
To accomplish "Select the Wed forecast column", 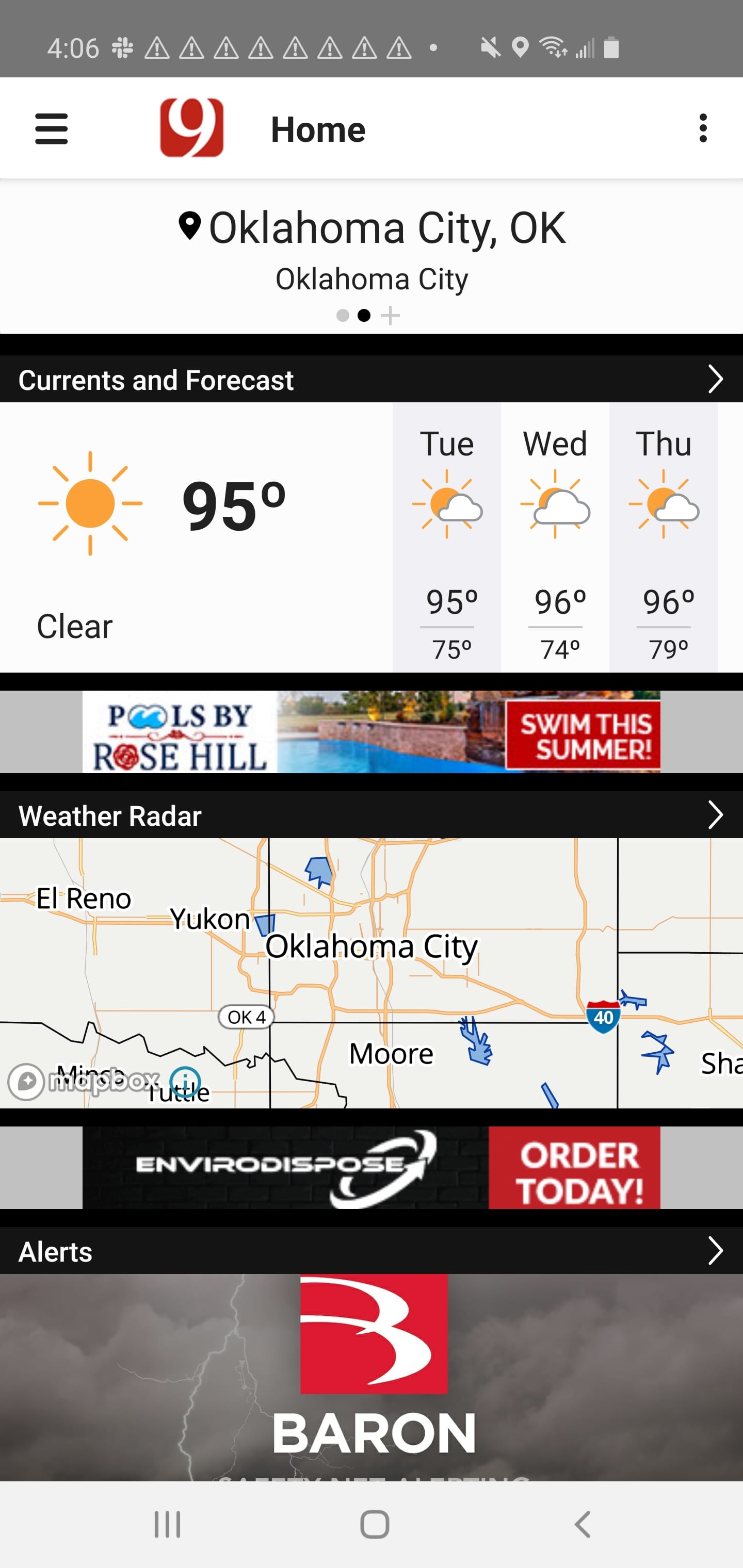I will (555, 536).
